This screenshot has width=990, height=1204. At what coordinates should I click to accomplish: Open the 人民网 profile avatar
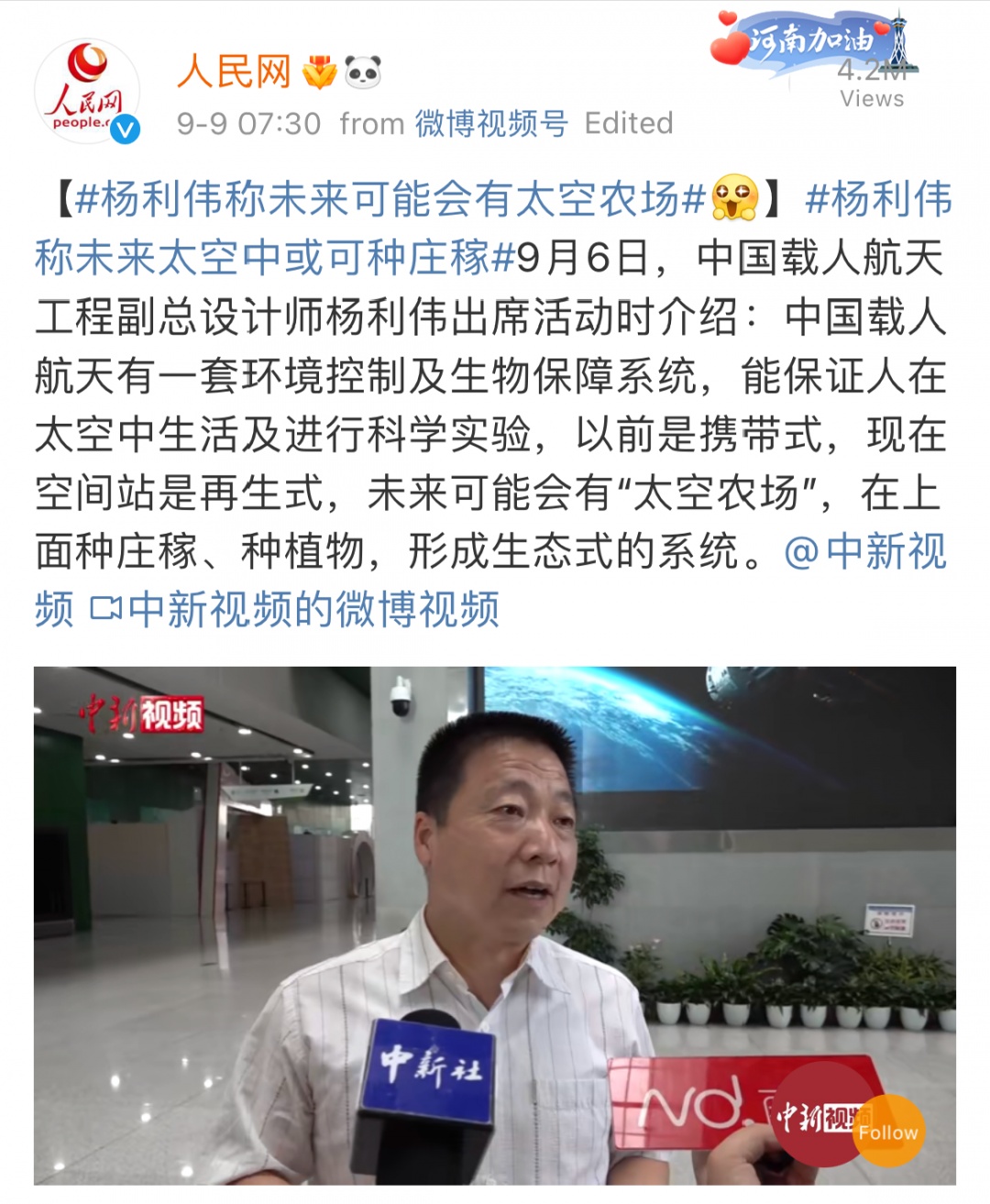[x=87, y=92]
